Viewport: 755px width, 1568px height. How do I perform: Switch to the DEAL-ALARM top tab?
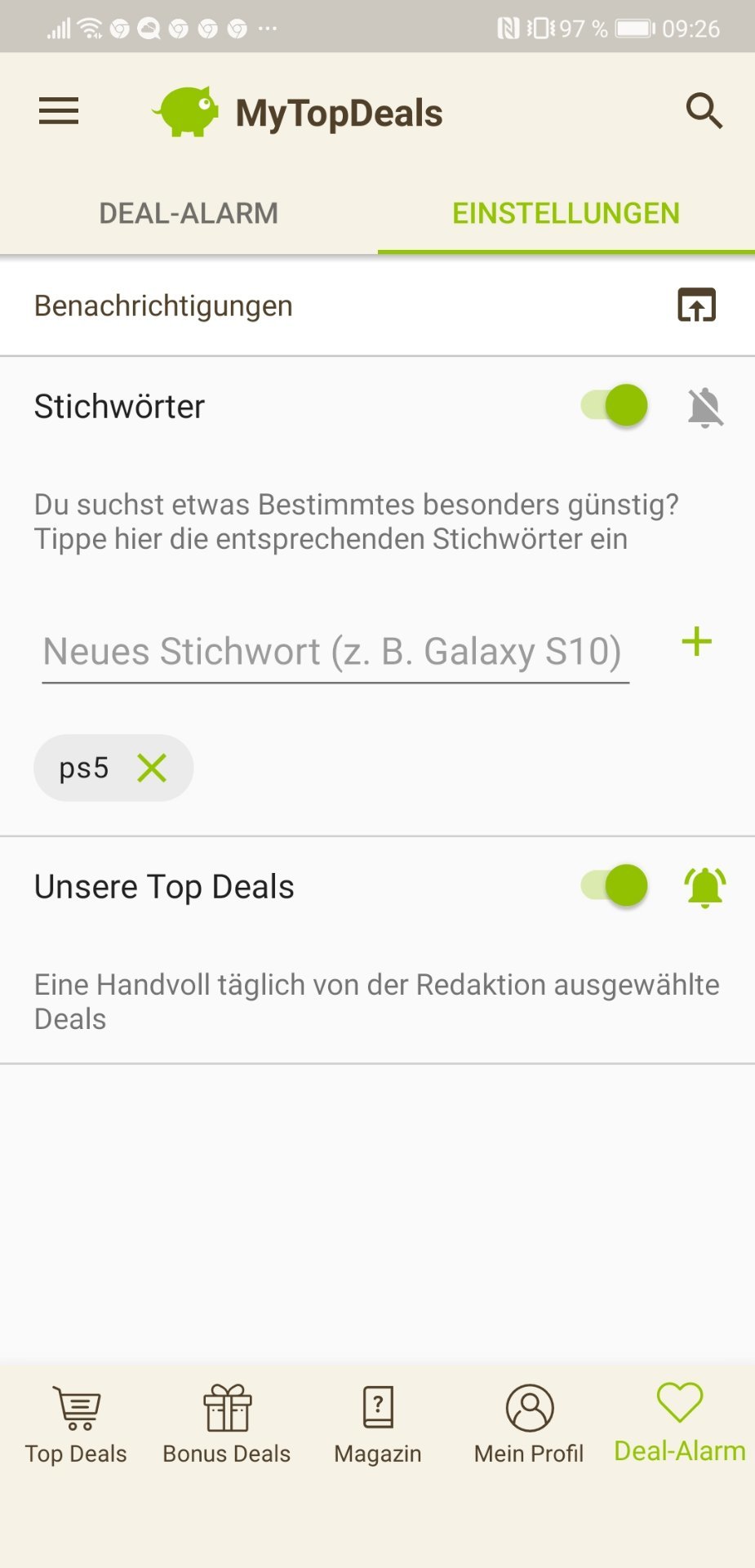point(189,213)
